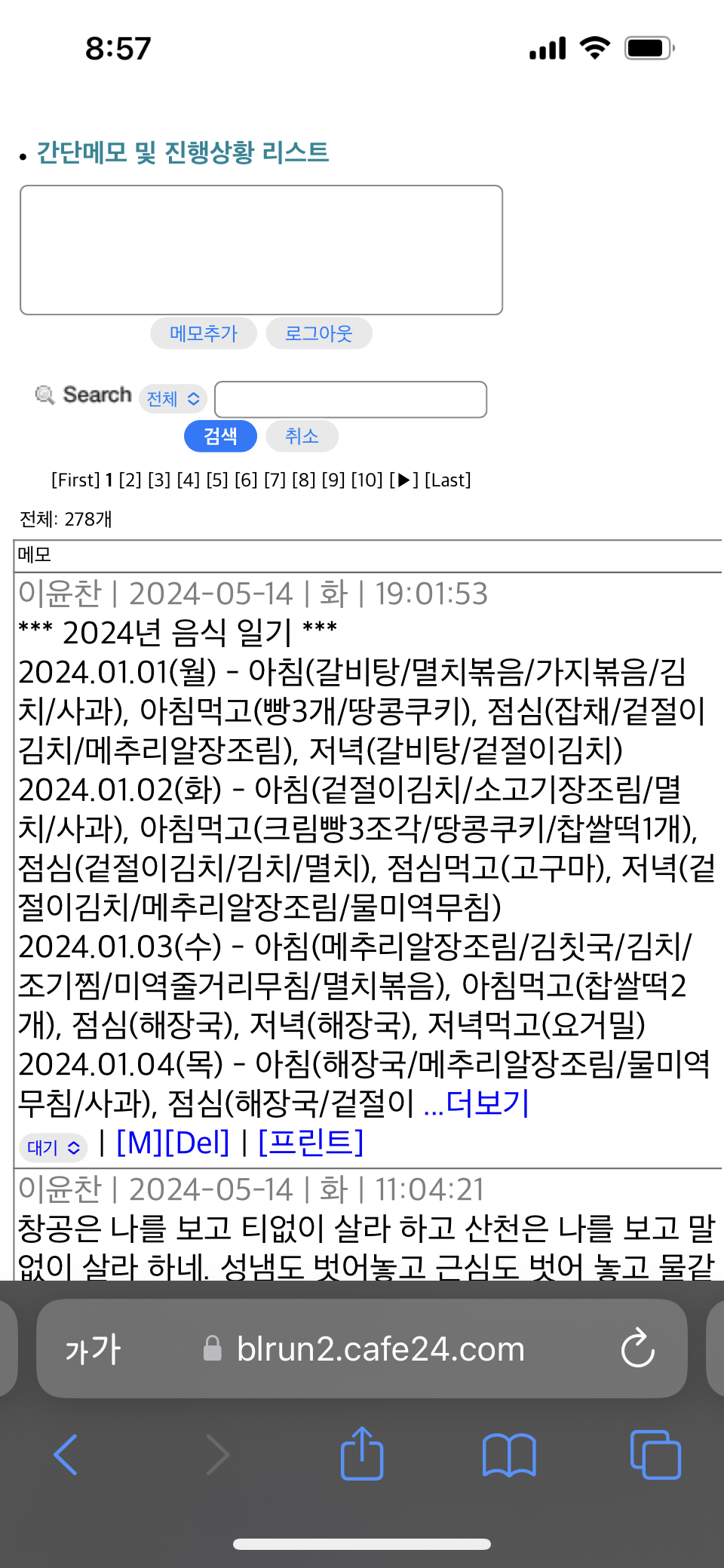Open the 전체 search filter dropdown

click(173, 398)
